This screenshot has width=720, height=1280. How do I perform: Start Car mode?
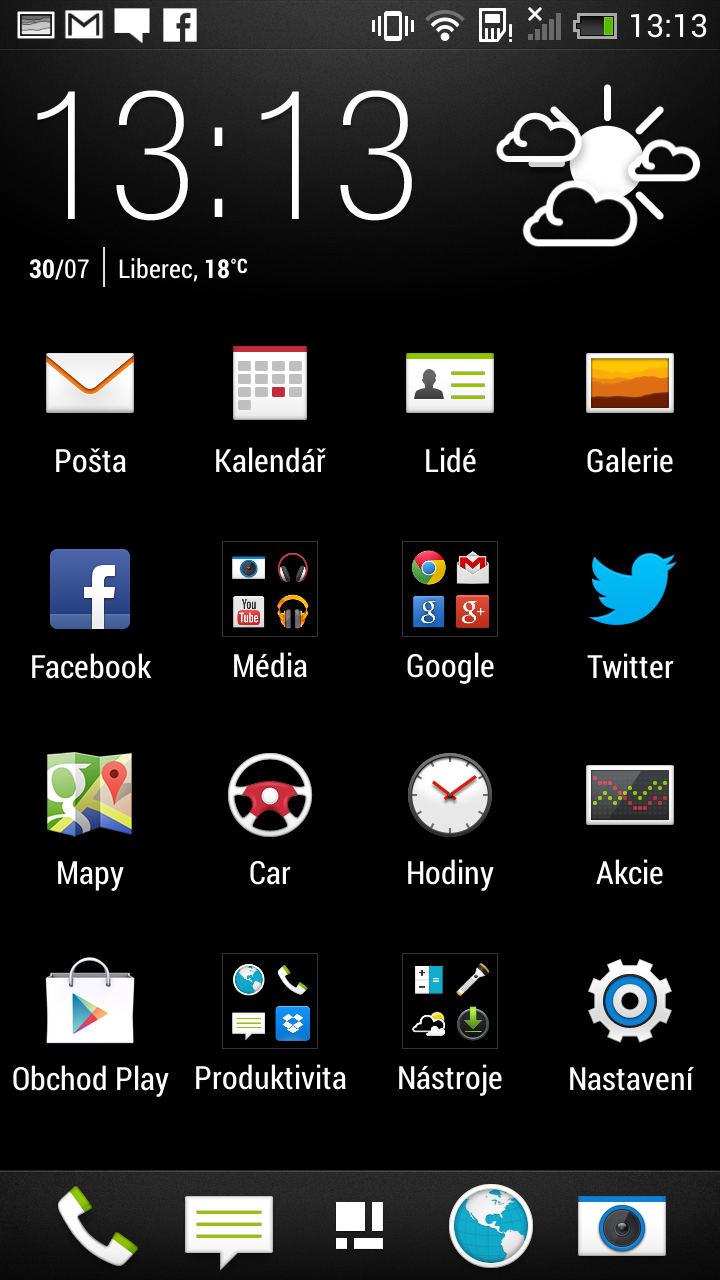click(x=270, y=795)
